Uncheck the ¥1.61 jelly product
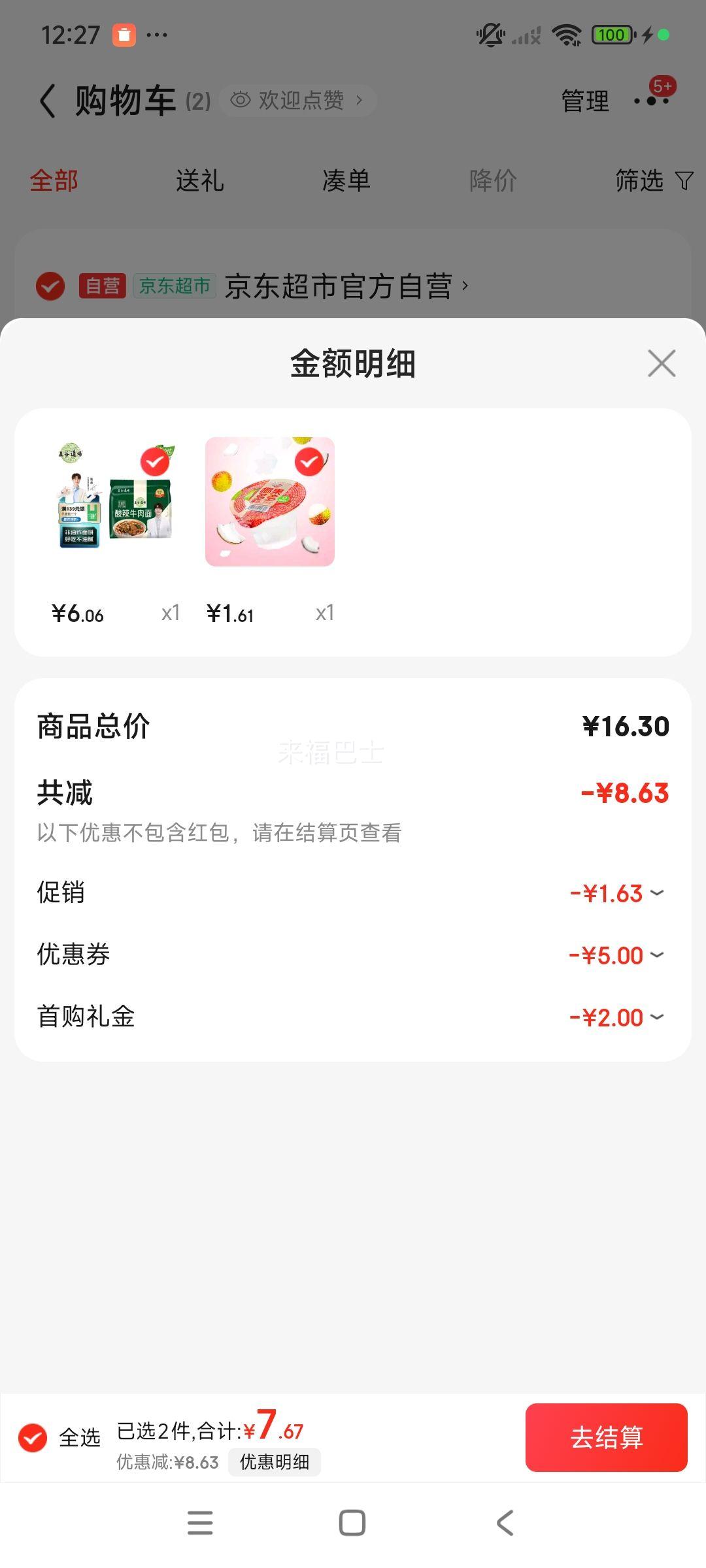Image resolution: width=706 pixels, height=1568 pixels. (309, 463)
